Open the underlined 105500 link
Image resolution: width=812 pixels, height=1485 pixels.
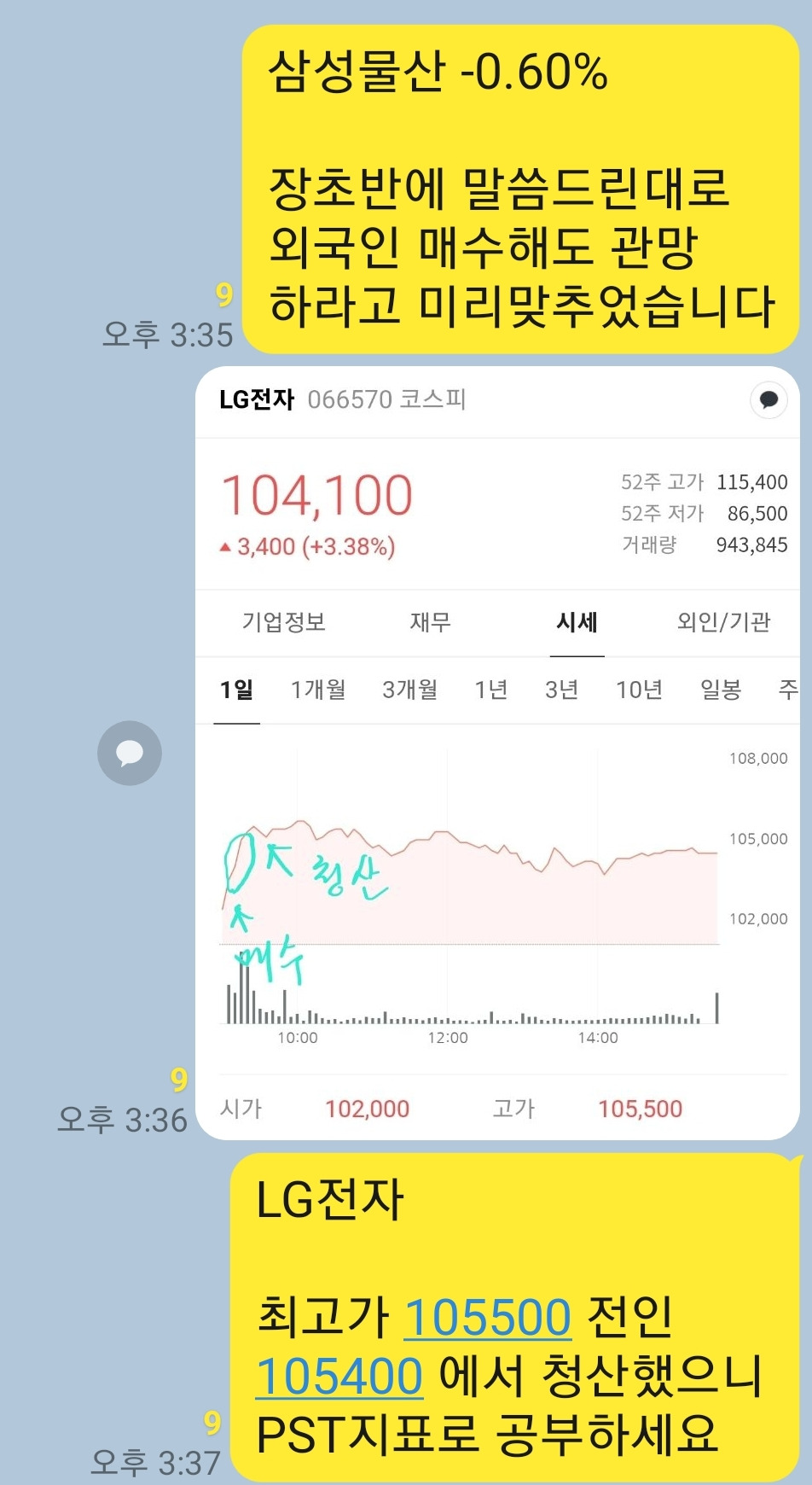pos(487,1318)
